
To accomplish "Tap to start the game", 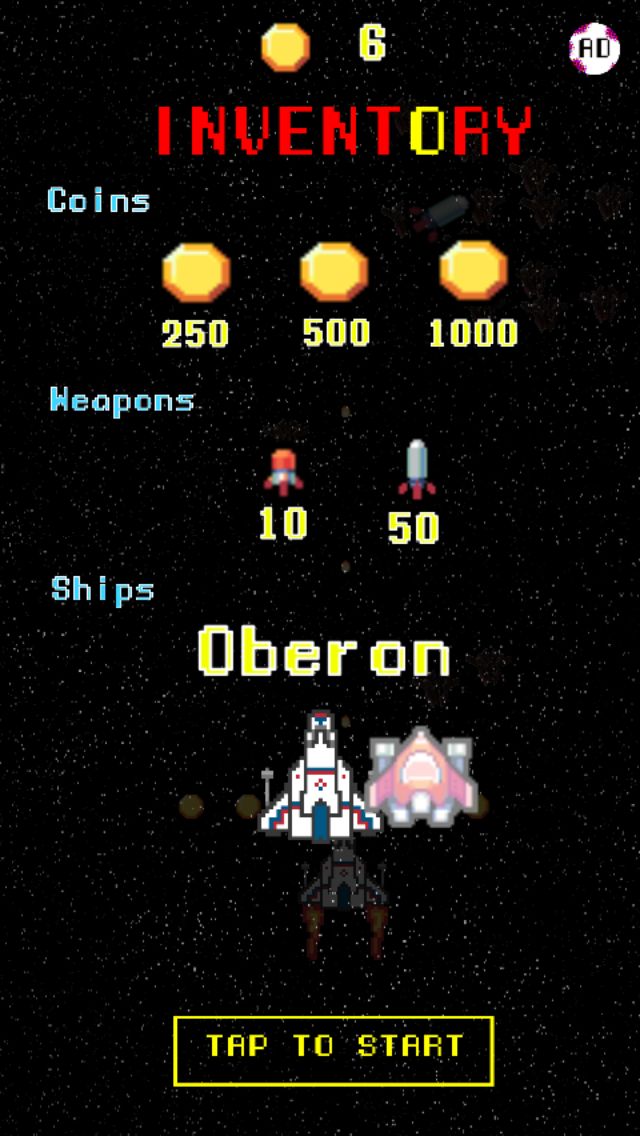I will click(334, 1049).
